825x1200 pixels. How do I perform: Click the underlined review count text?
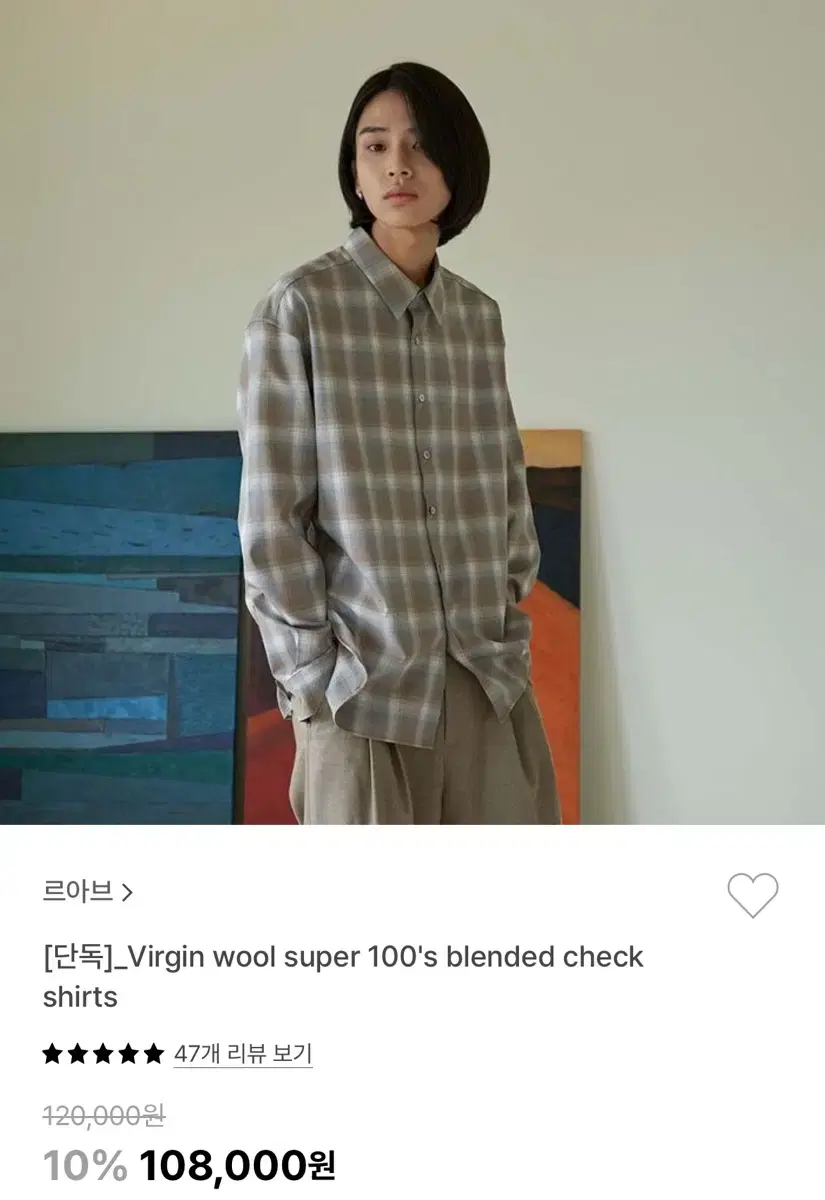[x=243, y=1053]
